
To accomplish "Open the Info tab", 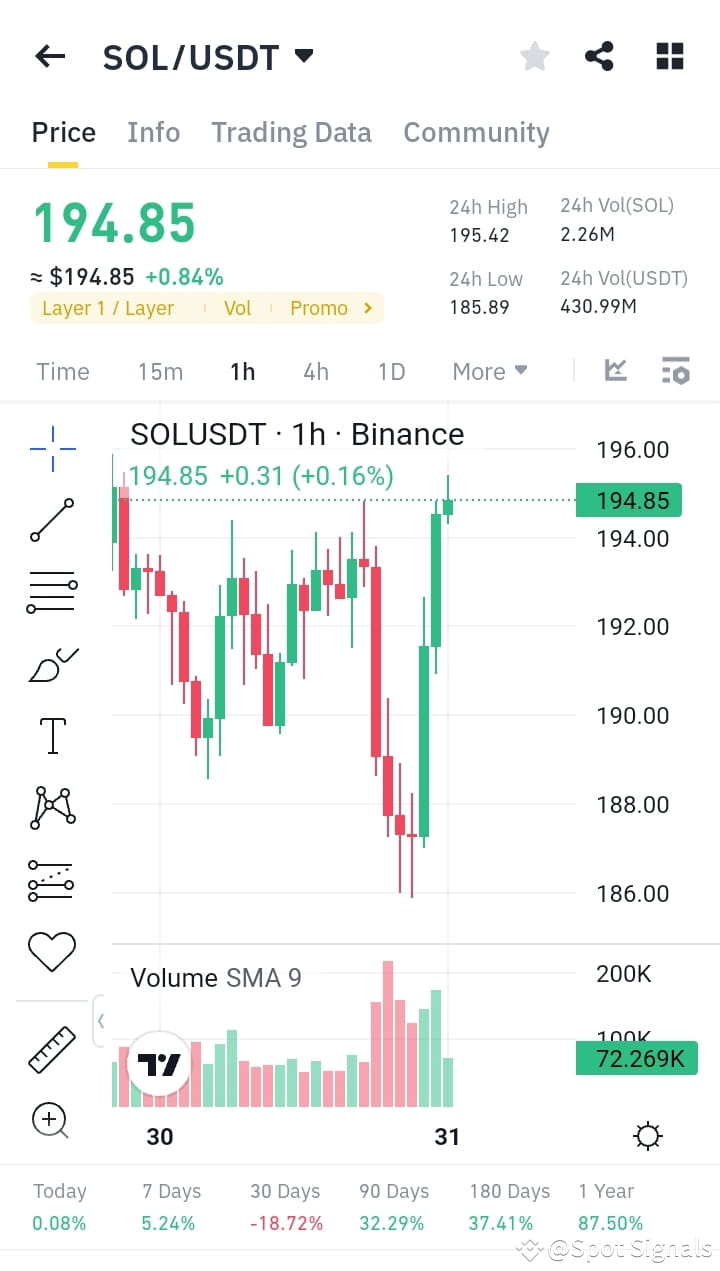I will [x=153, y=132].
